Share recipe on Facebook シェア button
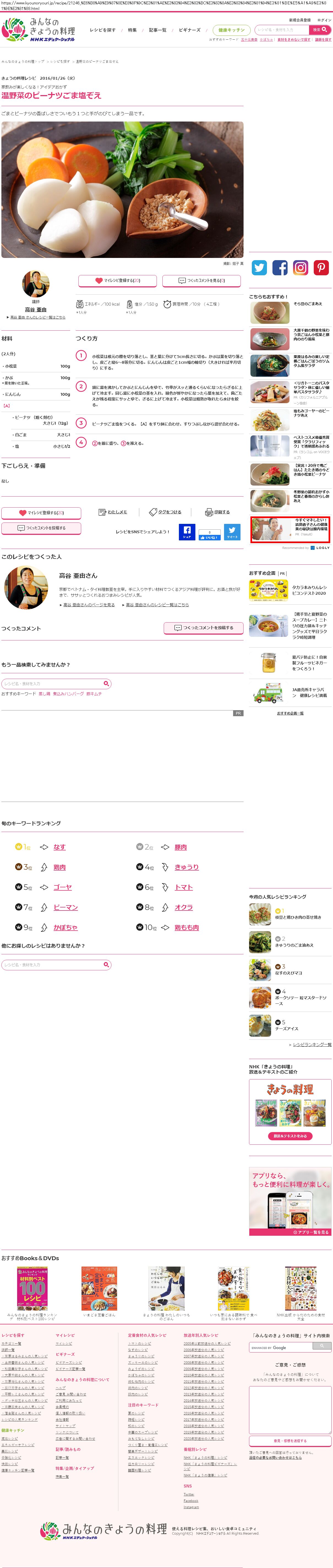 pyautogui.click(x=187, y=531)
